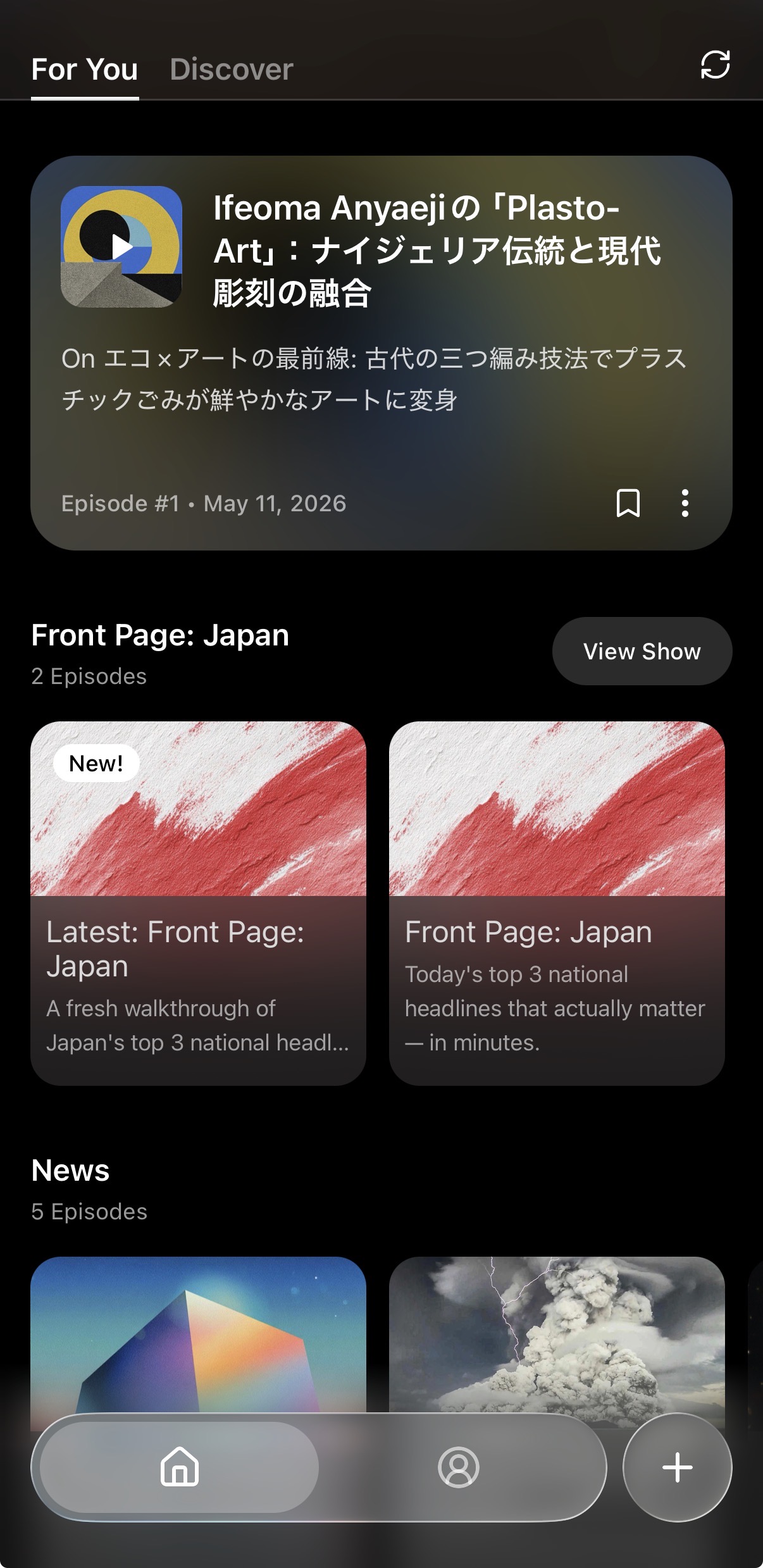Viewport: 763px width, 1568px height.
Task: Open the three-dot menu on the Plasto-Art card
Action: pyautogui.click(x=685, y=504)
